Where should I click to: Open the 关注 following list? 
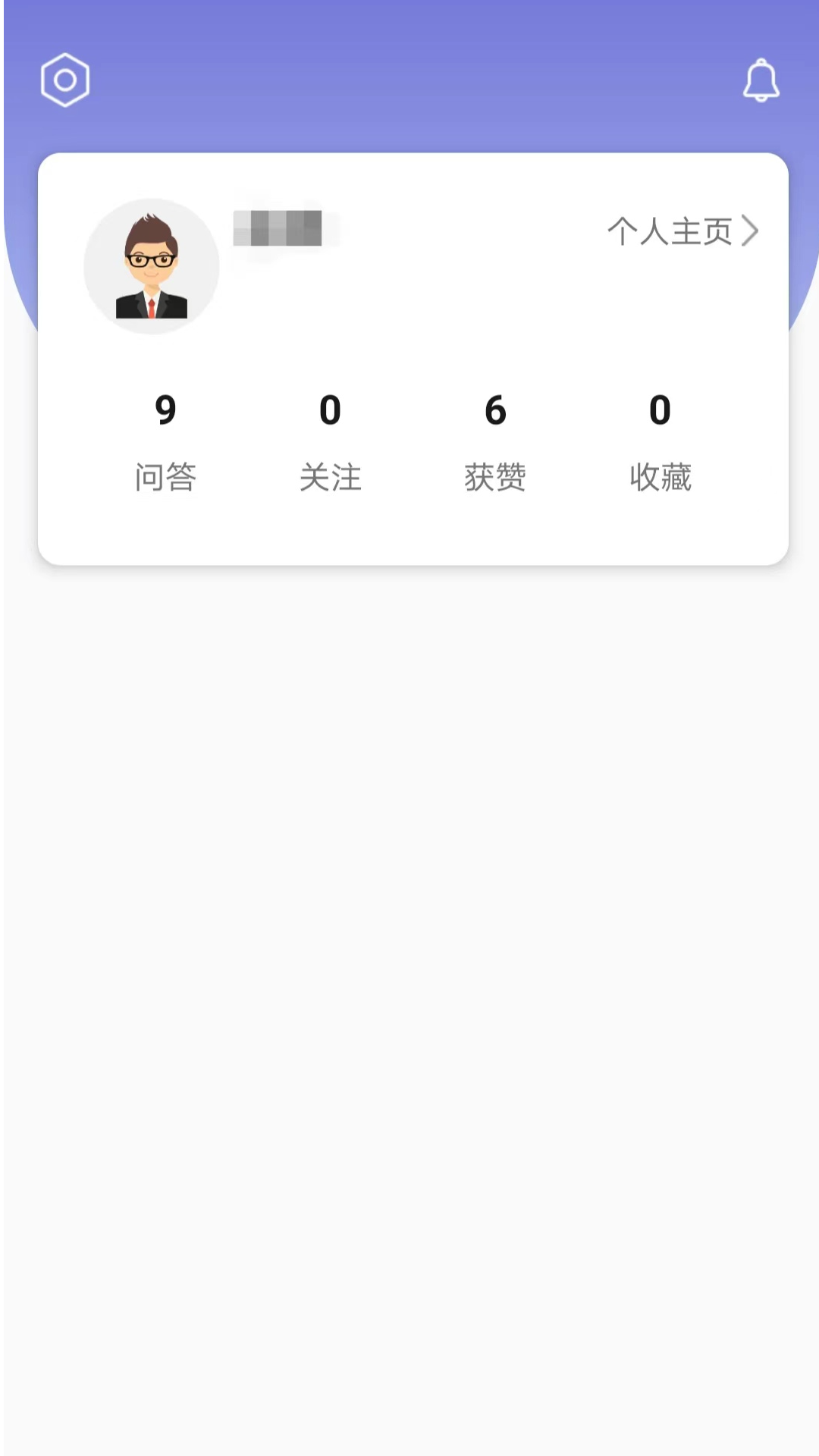click(x=330, y=442)
